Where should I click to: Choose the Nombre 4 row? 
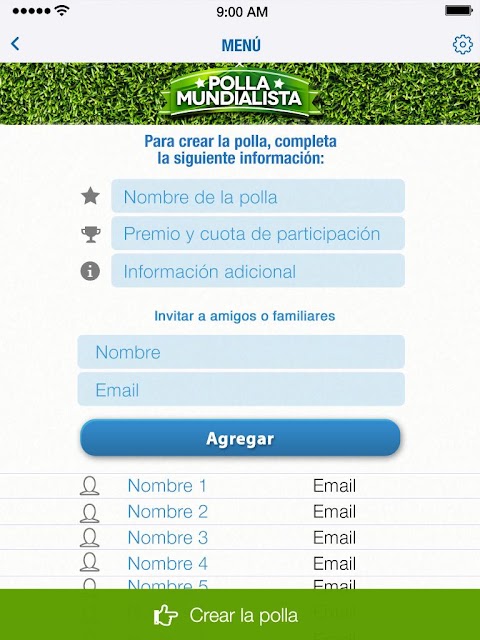240,564
